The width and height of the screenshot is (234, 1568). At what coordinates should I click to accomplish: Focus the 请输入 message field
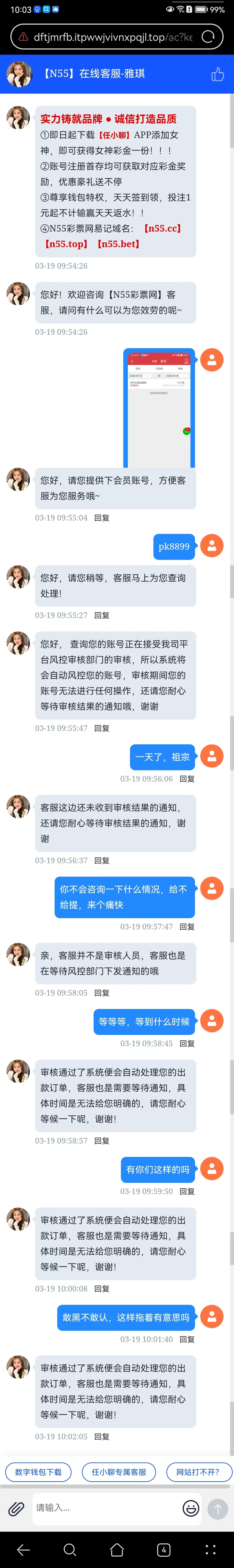click(104, 1508)
